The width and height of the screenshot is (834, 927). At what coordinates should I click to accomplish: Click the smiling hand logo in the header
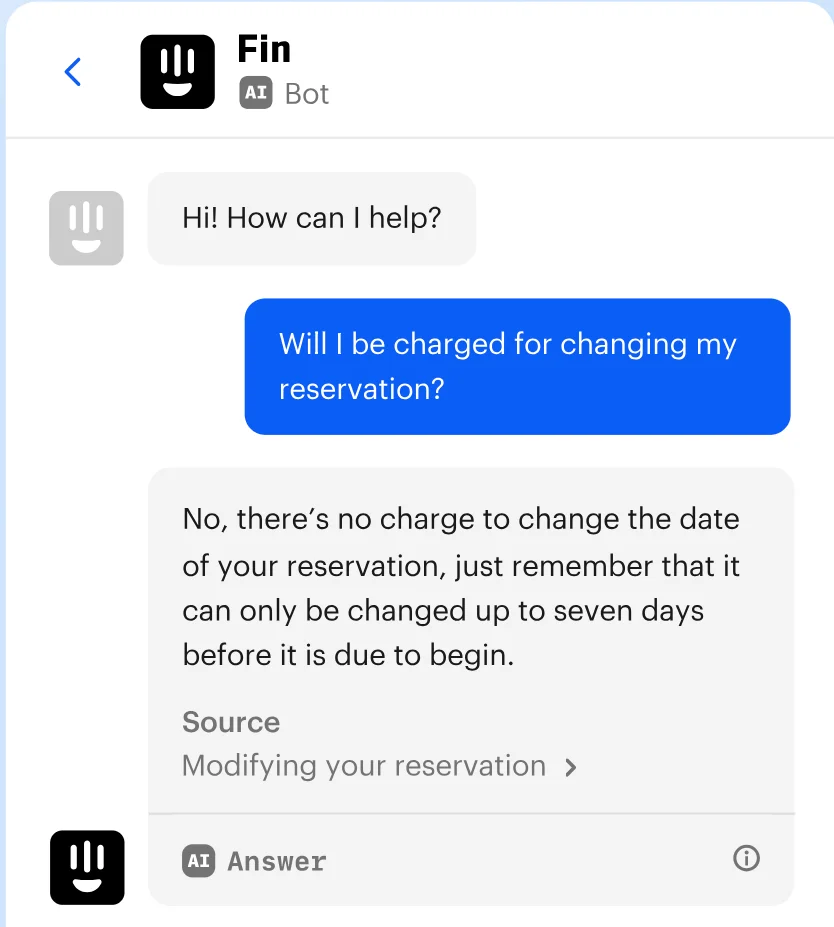click(177, 71)
